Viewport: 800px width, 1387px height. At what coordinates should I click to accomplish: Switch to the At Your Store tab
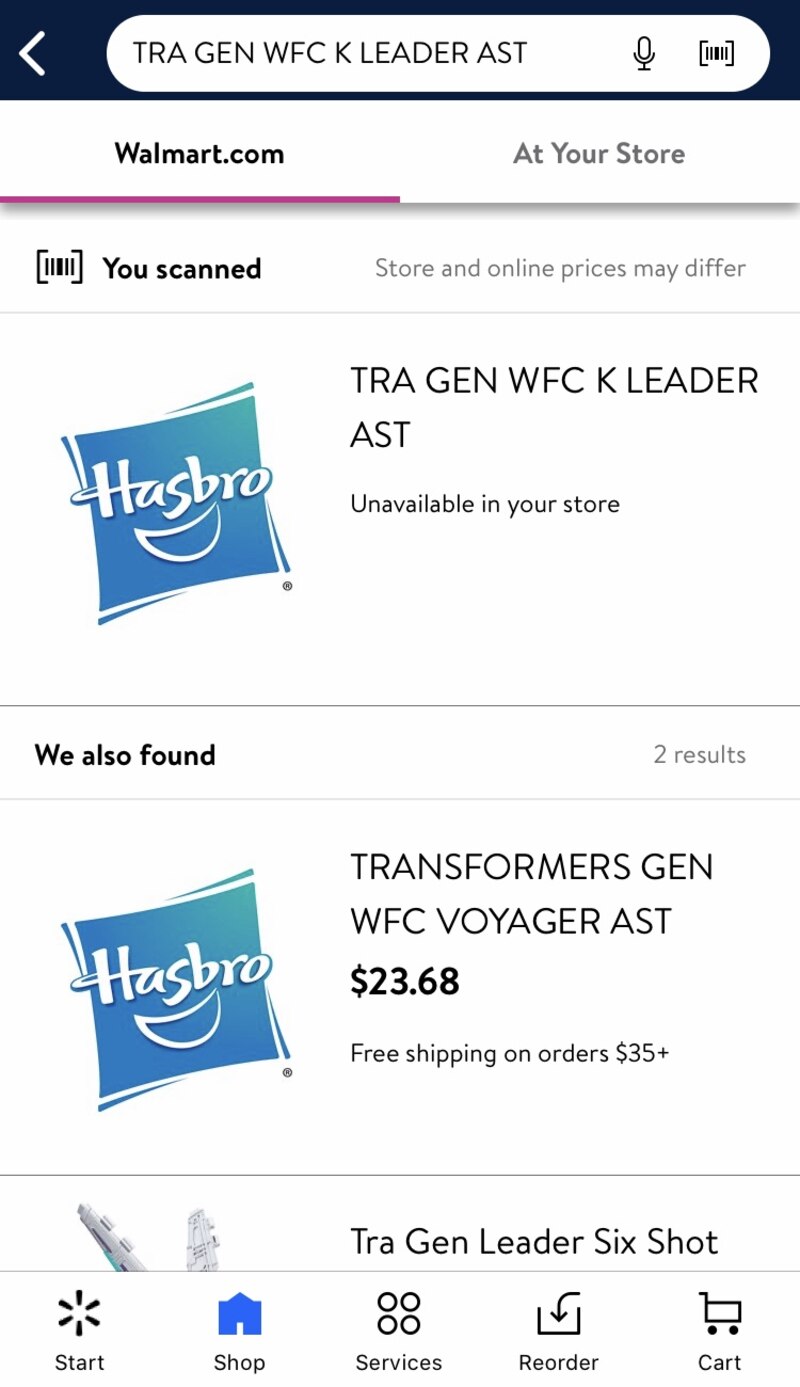pos(599,154)
